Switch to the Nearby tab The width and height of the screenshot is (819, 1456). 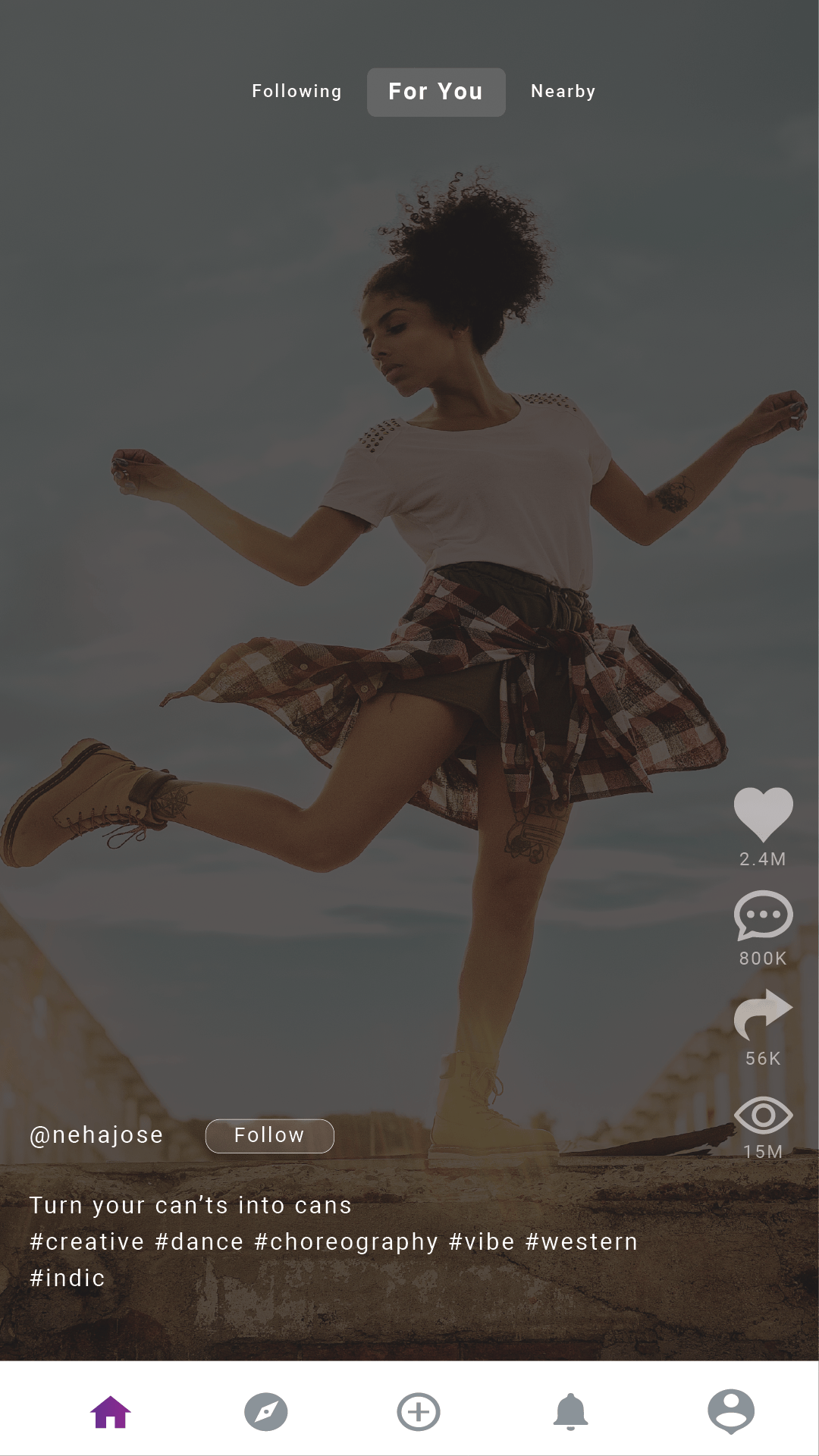tap(563, 91)
